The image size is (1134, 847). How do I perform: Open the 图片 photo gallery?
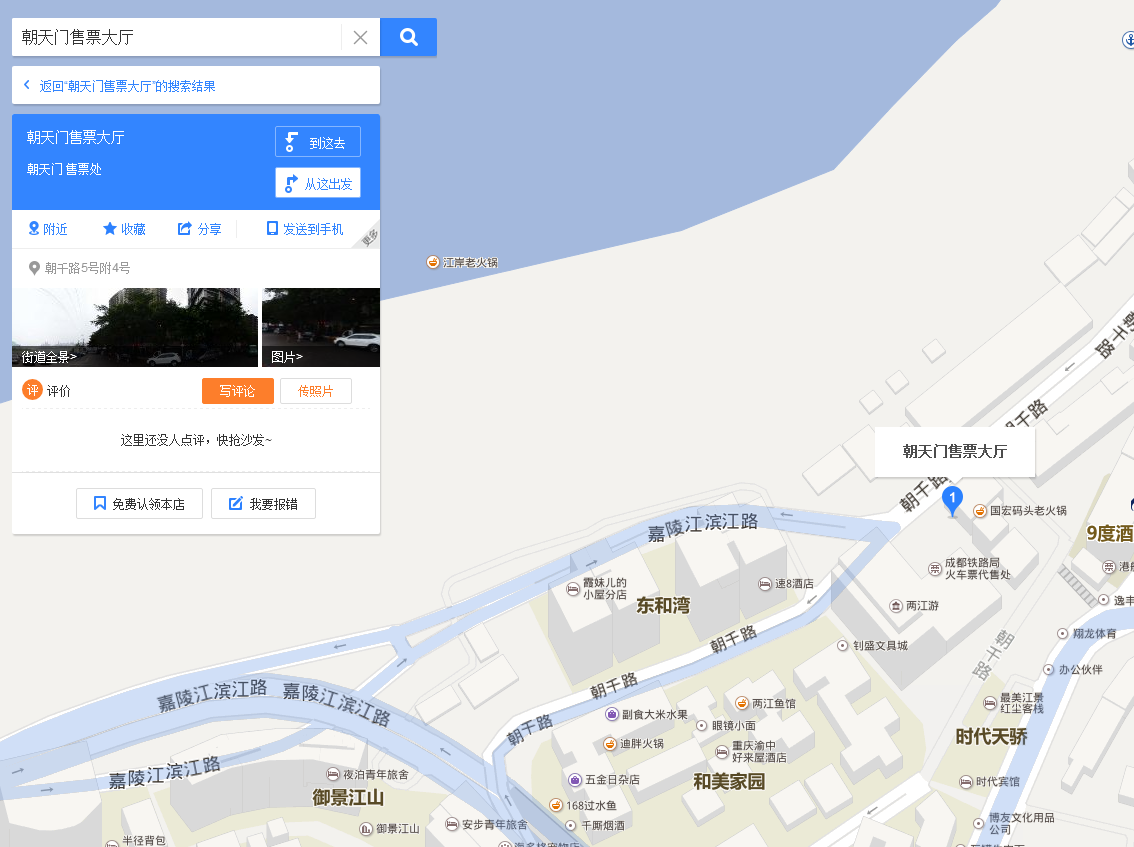point(320,327)
